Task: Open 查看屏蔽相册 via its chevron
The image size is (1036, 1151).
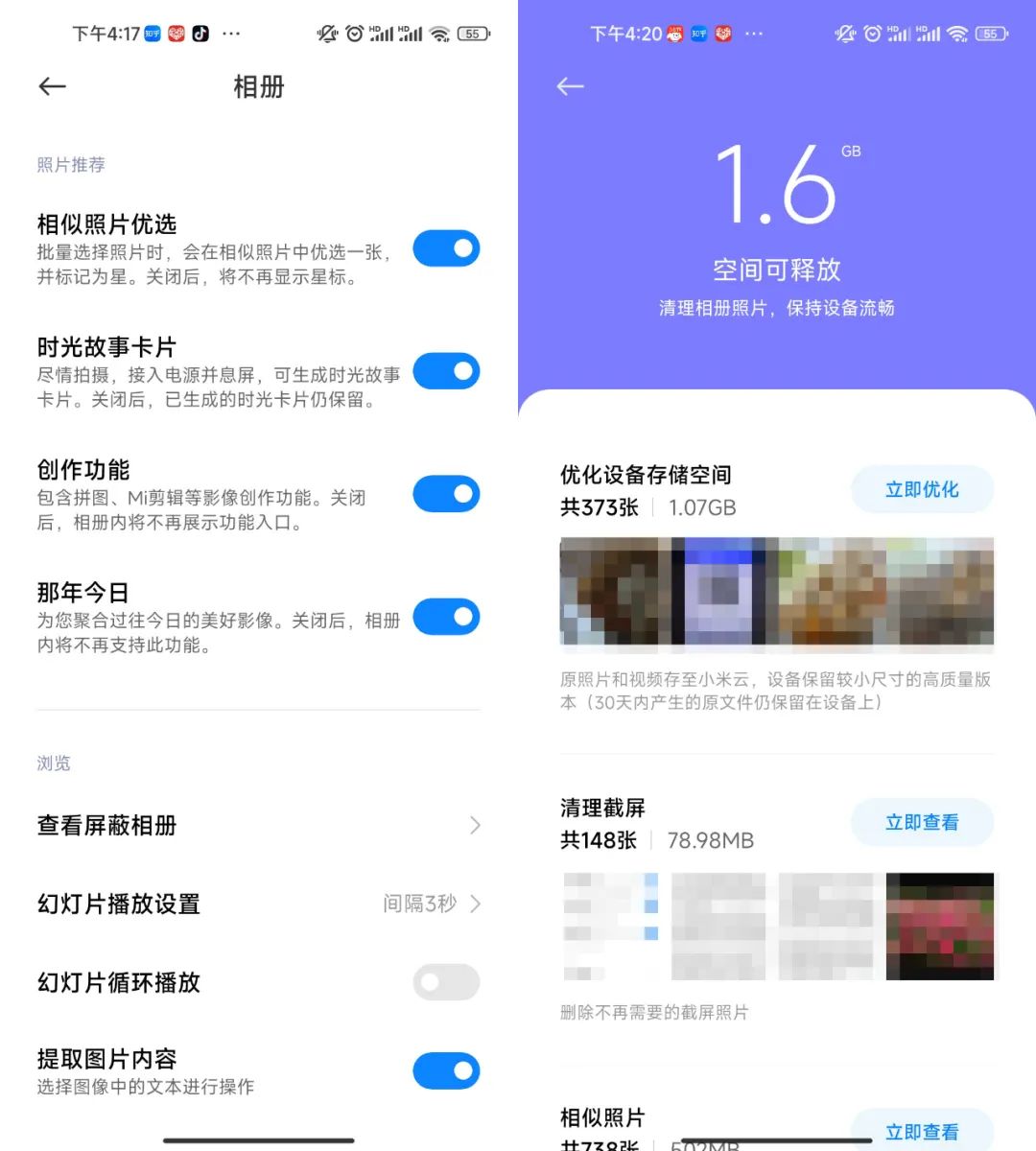Action: tap(474, 825)
